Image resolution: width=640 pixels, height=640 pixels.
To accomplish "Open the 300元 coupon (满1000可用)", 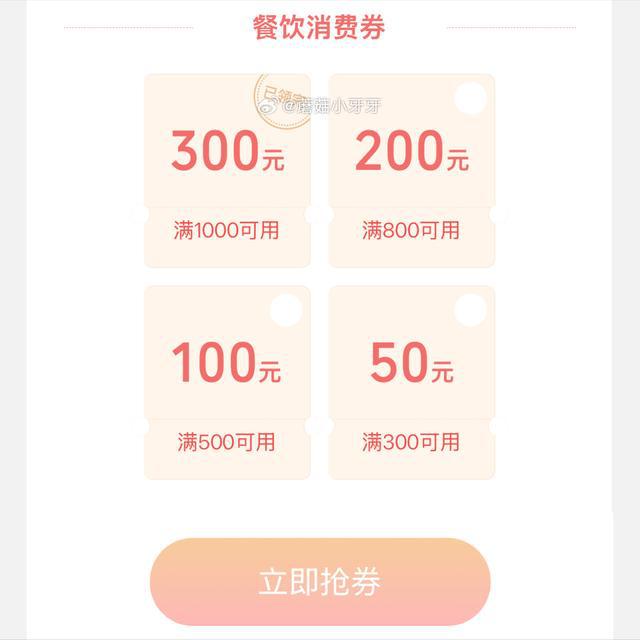I will 227,170.
